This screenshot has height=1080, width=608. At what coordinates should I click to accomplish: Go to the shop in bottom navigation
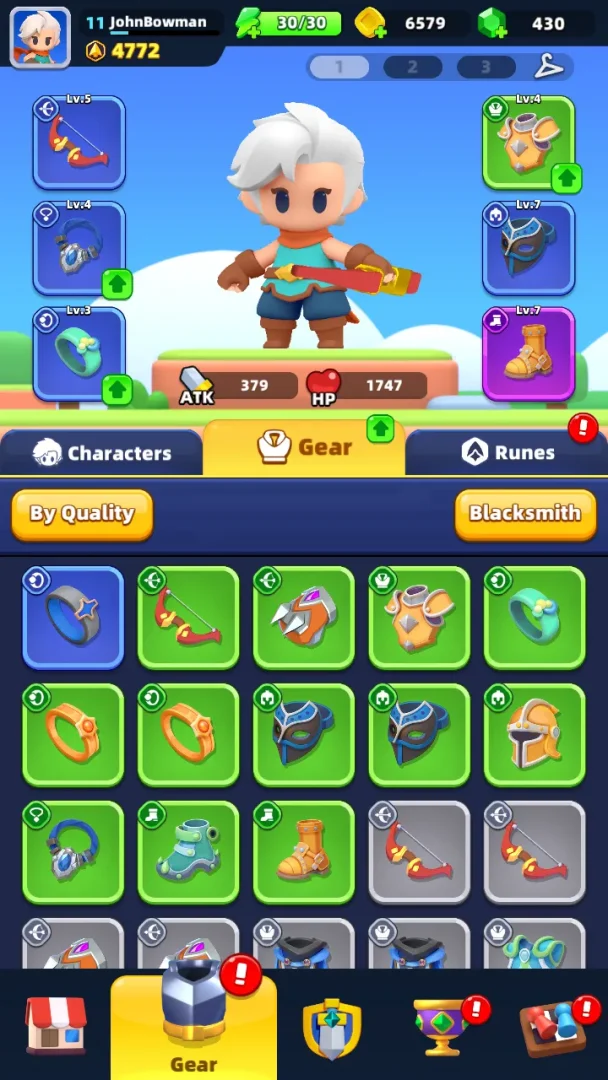click(x=56, y=1026)
